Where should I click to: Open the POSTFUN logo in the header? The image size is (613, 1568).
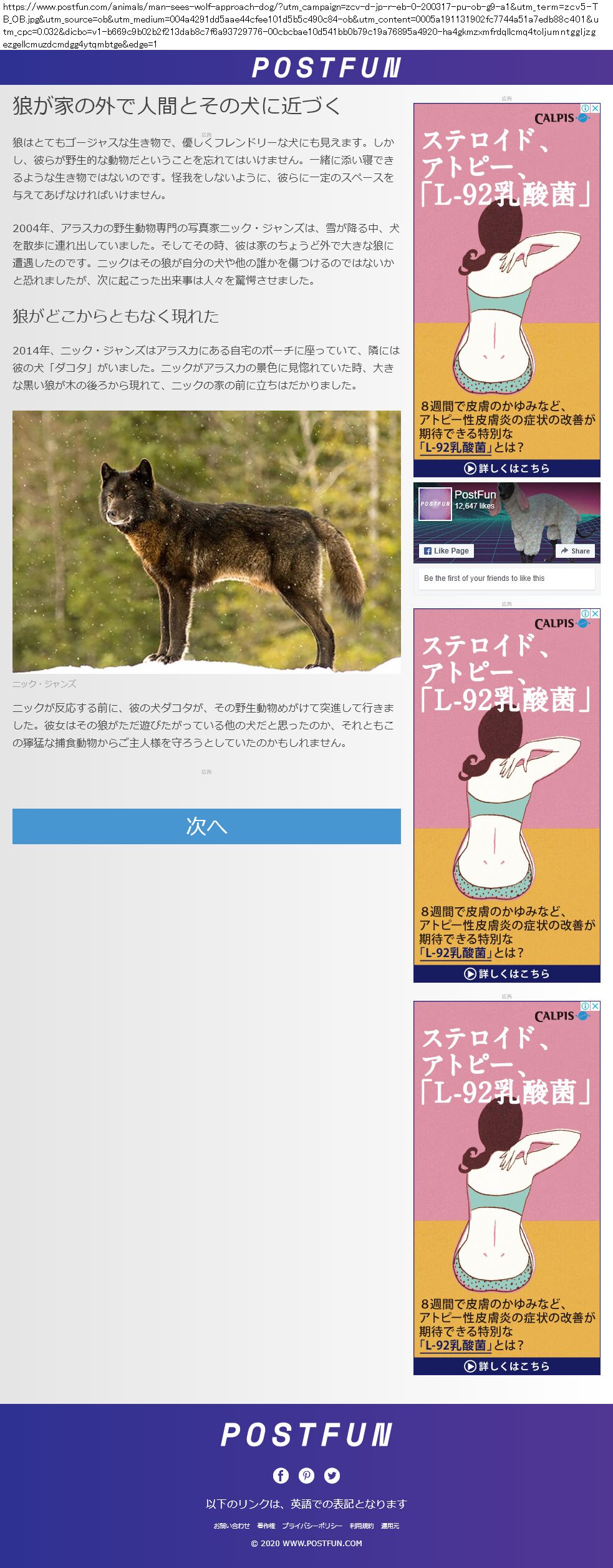point(326,67)
